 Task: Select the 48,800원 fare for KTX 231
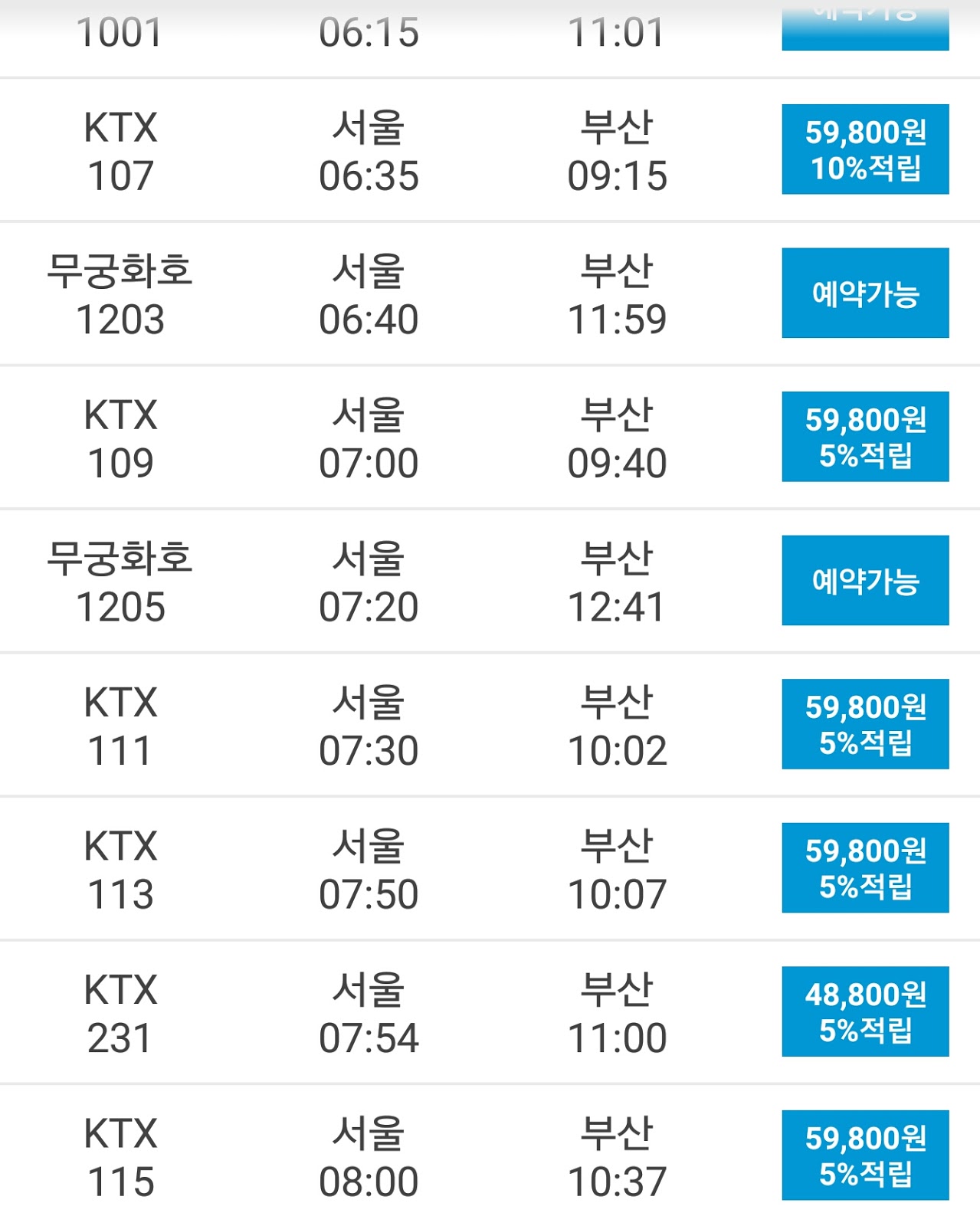(865, 1011)
